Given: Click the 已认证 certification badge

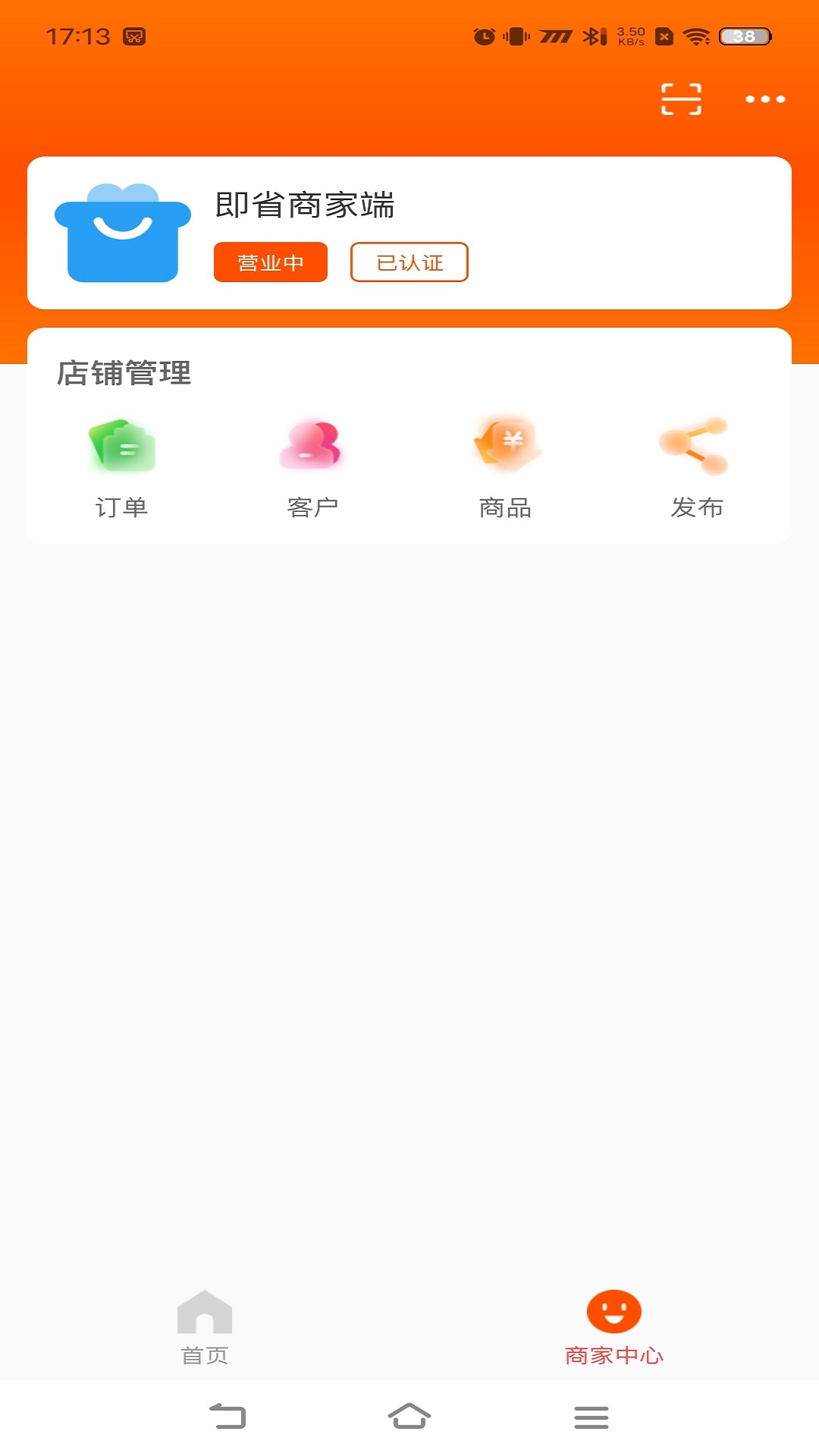Looking at the screenshot, I should click(408, 262).
